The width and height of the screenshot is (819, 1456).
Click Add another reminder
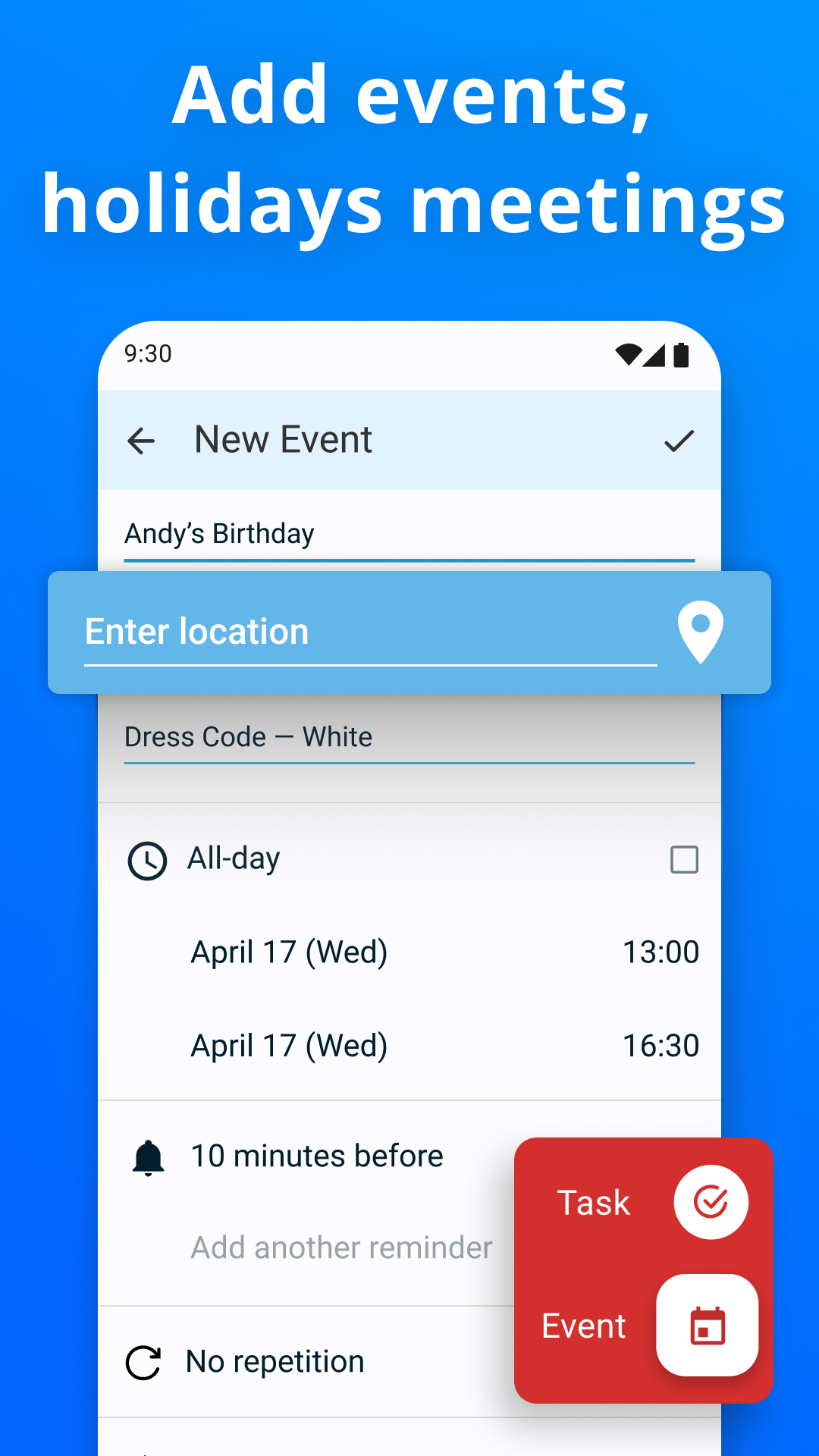pos(341,1247)
